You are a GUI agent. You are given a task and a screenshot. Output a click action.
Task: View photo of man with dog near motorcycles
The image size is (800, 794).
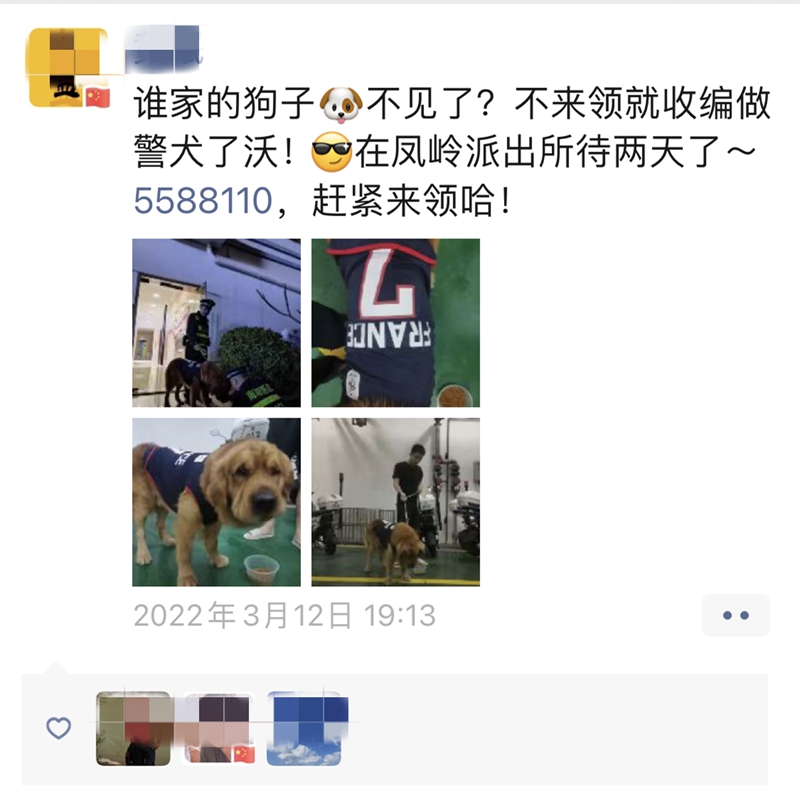(395, 501)
